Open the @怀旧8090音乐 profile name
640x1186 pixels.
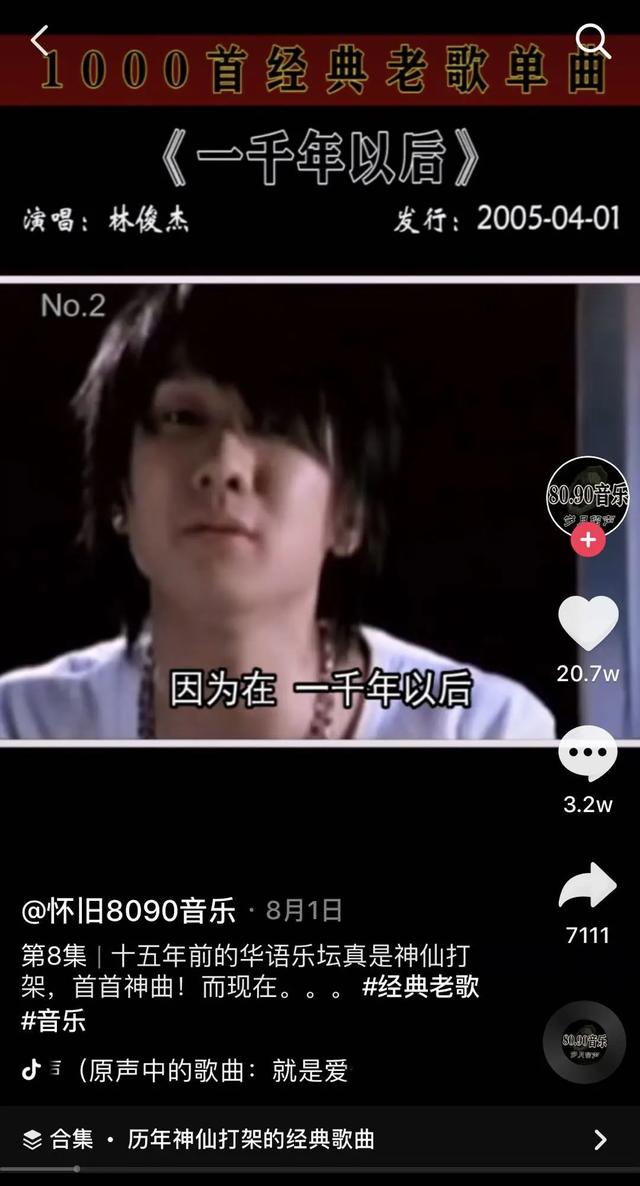pyautogui.click(x=129, y=911)
